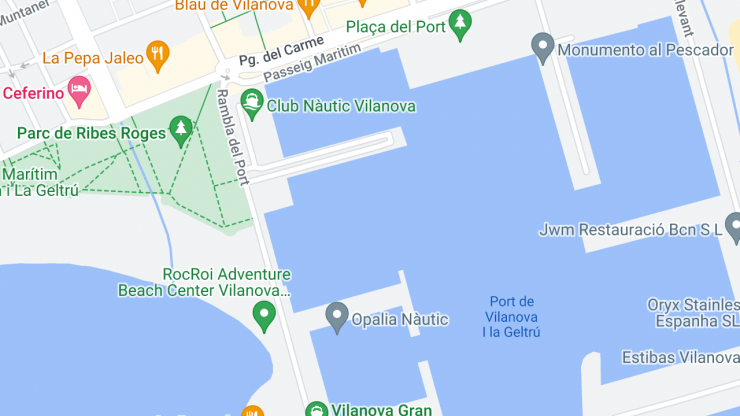The width and height of the screenshot is (740, 416).
Task: Open the RocRoi Adventure Beach Center pin
Action: click(264, 316)
